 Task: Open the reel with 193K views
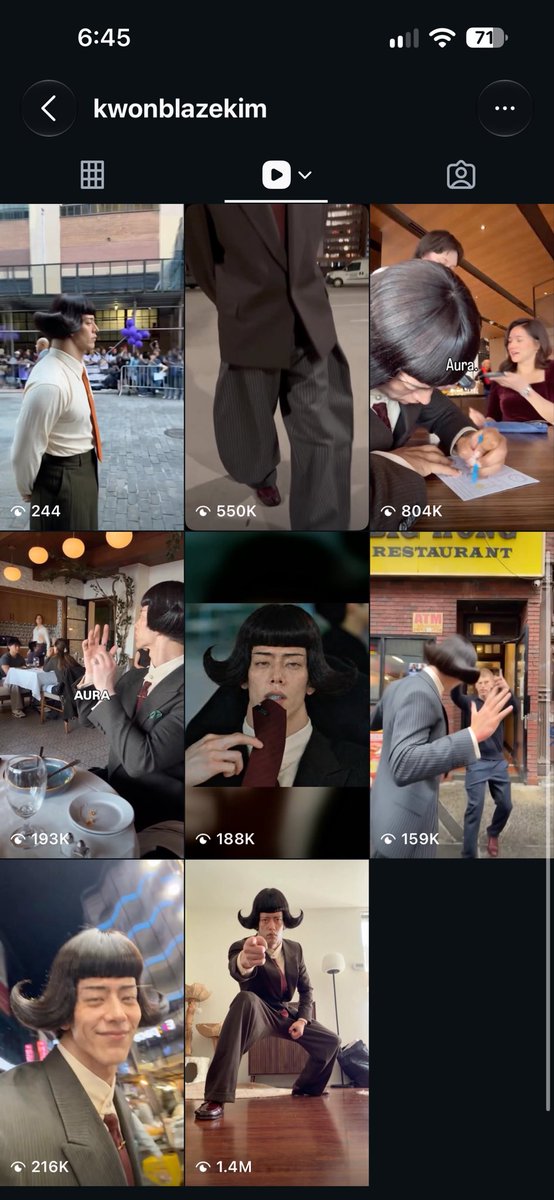[92, 695]
